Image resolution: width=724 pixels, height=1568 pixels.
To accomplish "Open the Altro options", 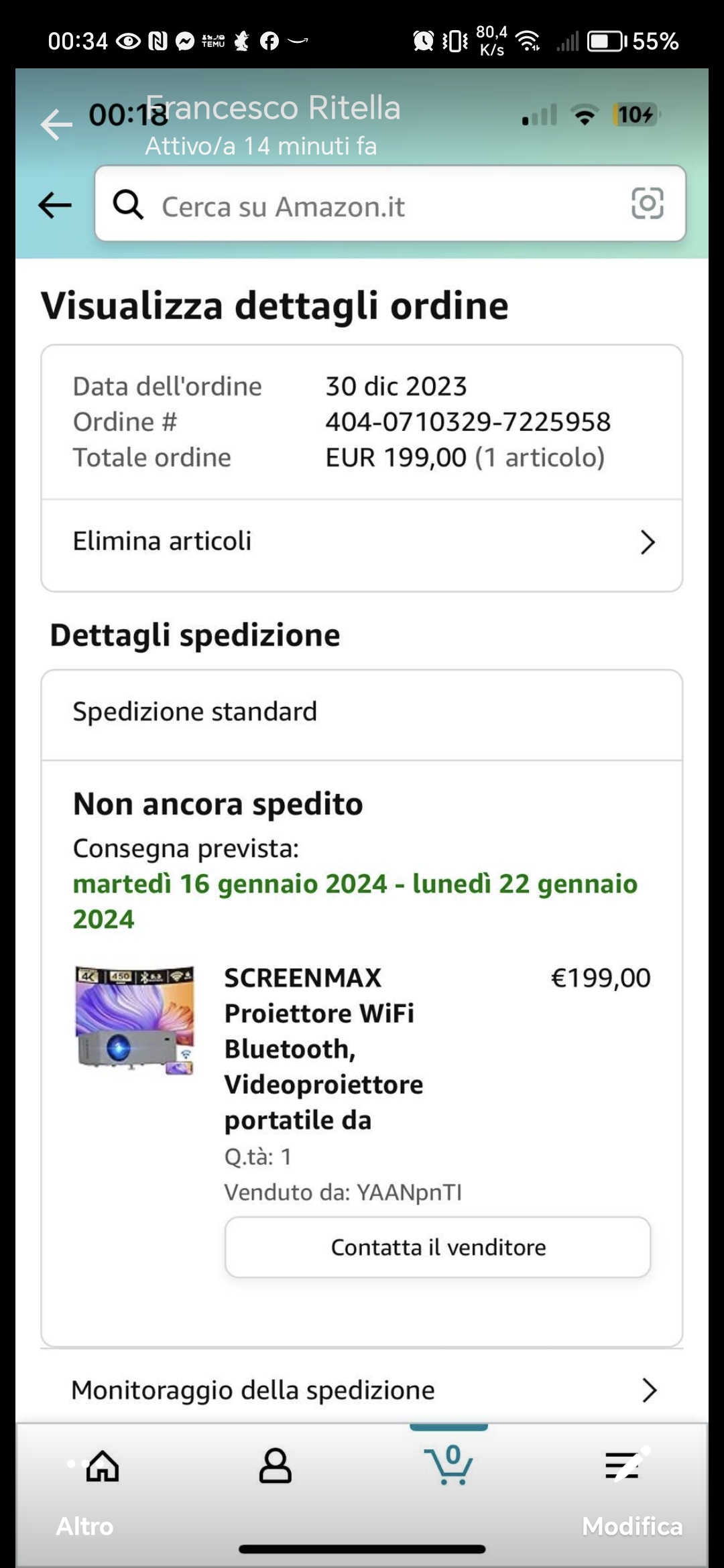I will point(84,1526).
